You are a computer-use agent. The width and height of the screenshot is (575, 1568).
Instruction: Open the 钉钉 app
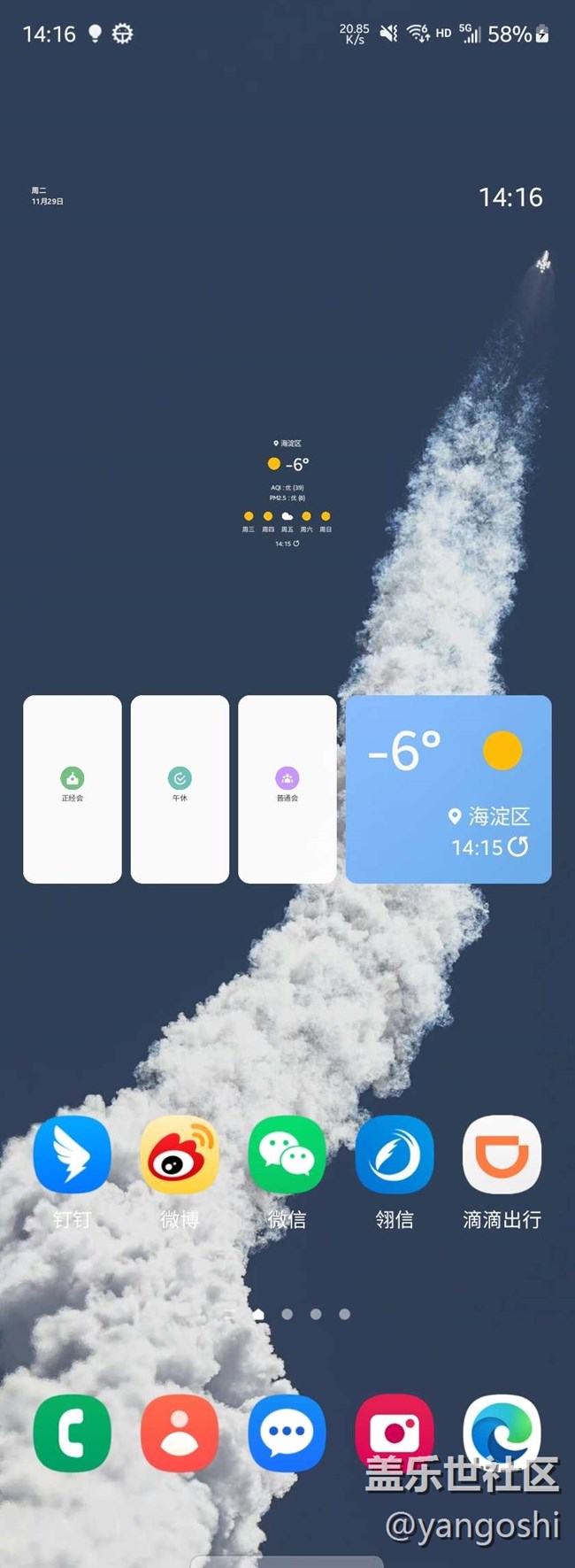72,1155
